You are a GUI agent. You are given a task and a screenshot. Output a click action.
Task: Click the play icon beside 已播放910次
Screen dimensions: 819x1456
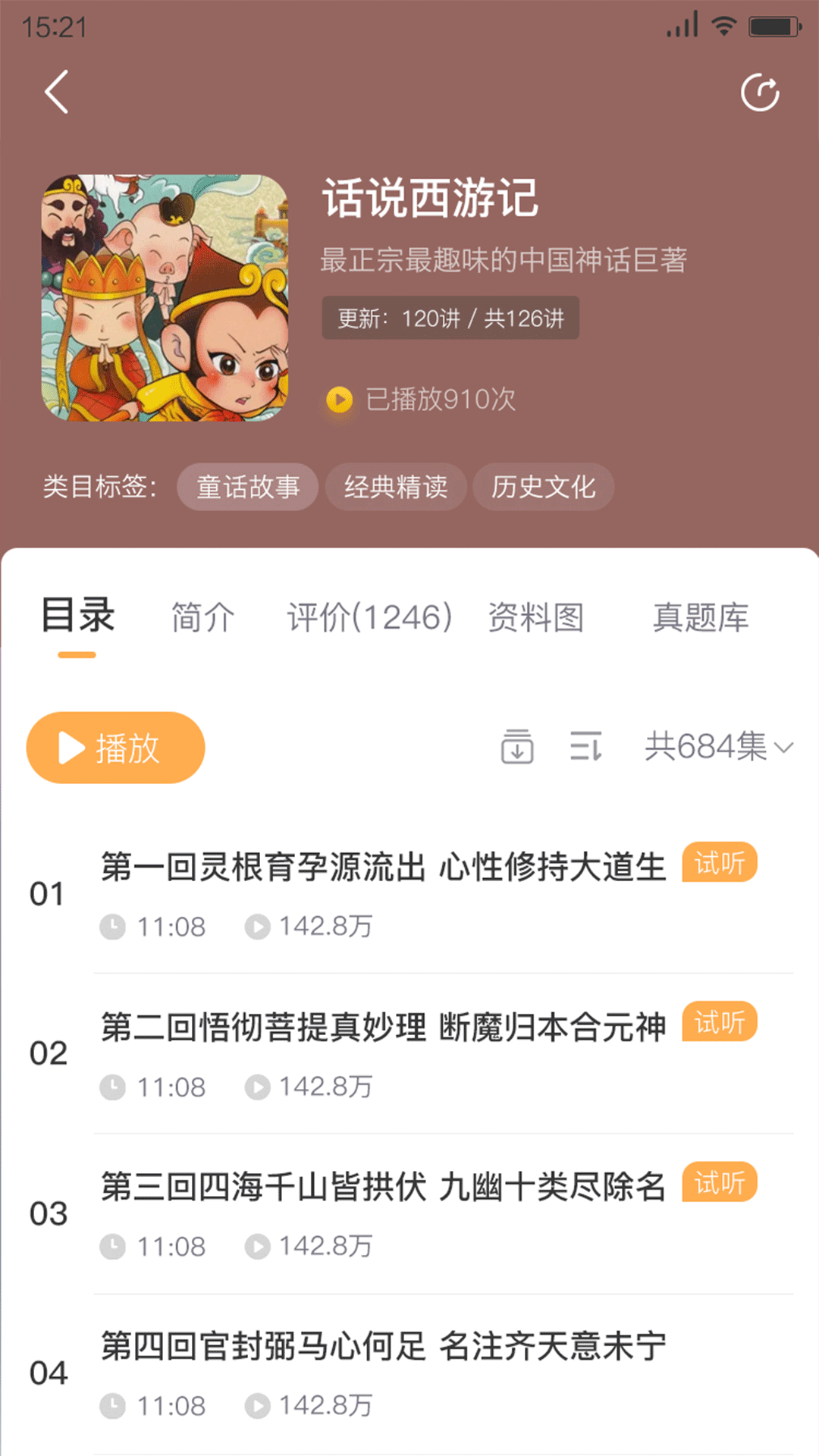(x=340, y=400)
